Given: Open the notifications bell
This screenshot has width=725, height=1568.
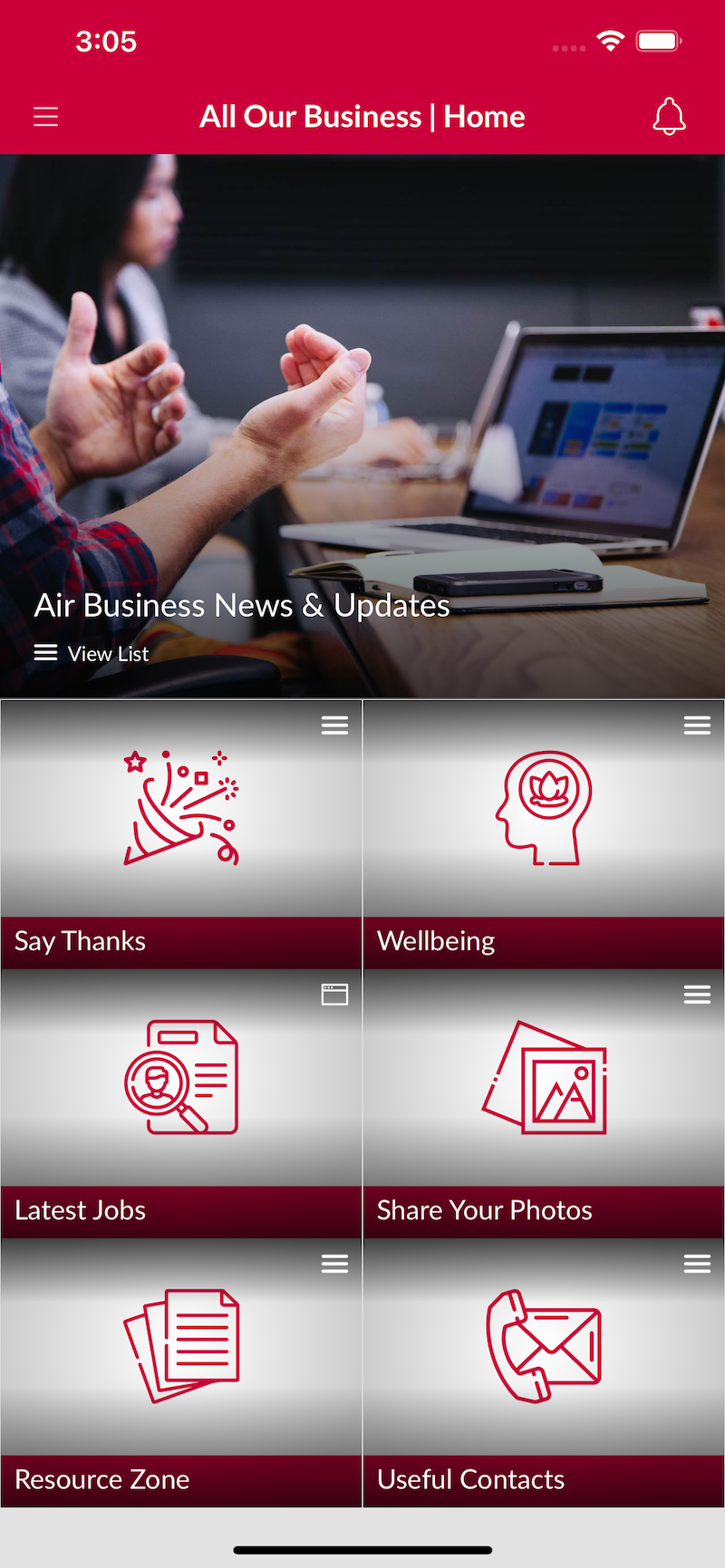Looking at the screenshot, I should [x=669, y=117].
